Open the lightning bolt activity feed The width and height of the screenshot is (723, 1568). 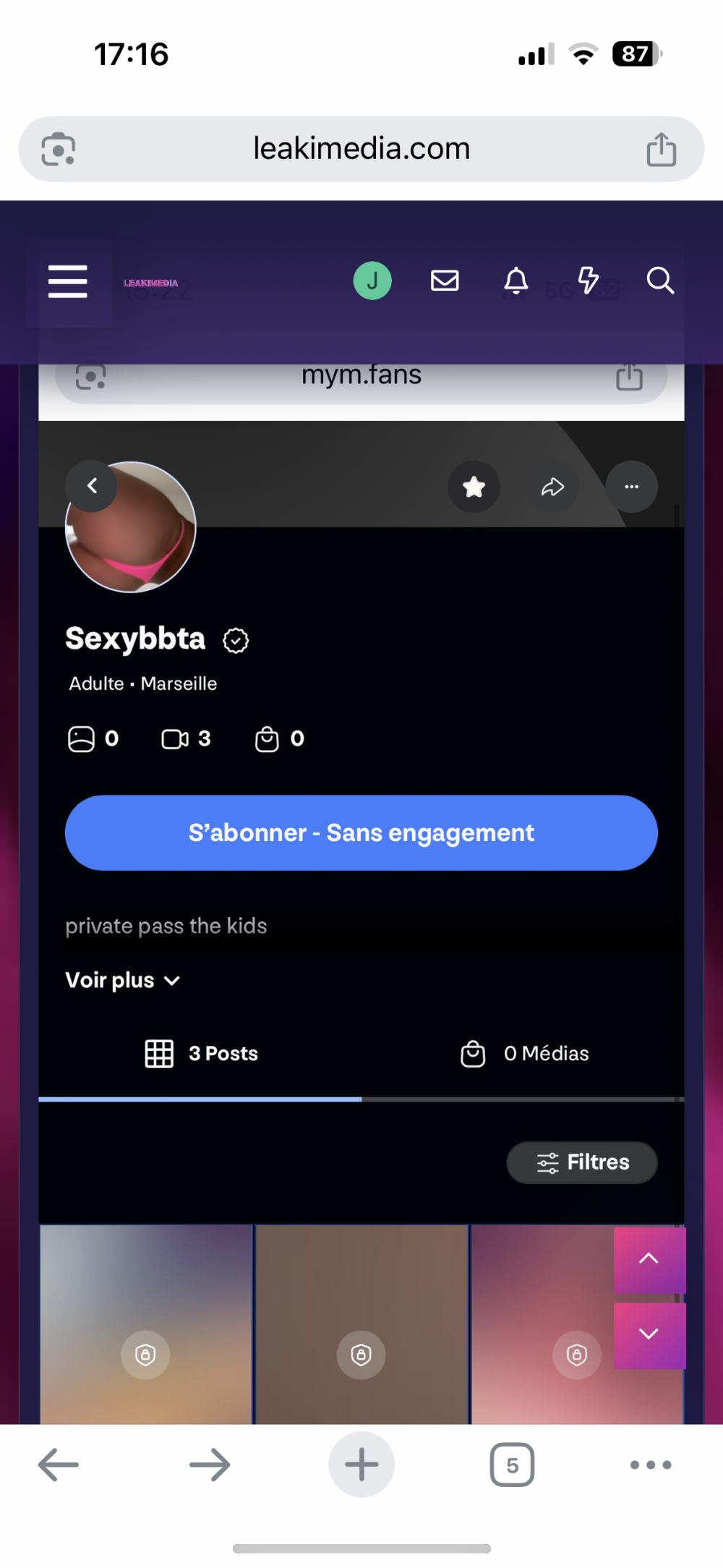588,281
